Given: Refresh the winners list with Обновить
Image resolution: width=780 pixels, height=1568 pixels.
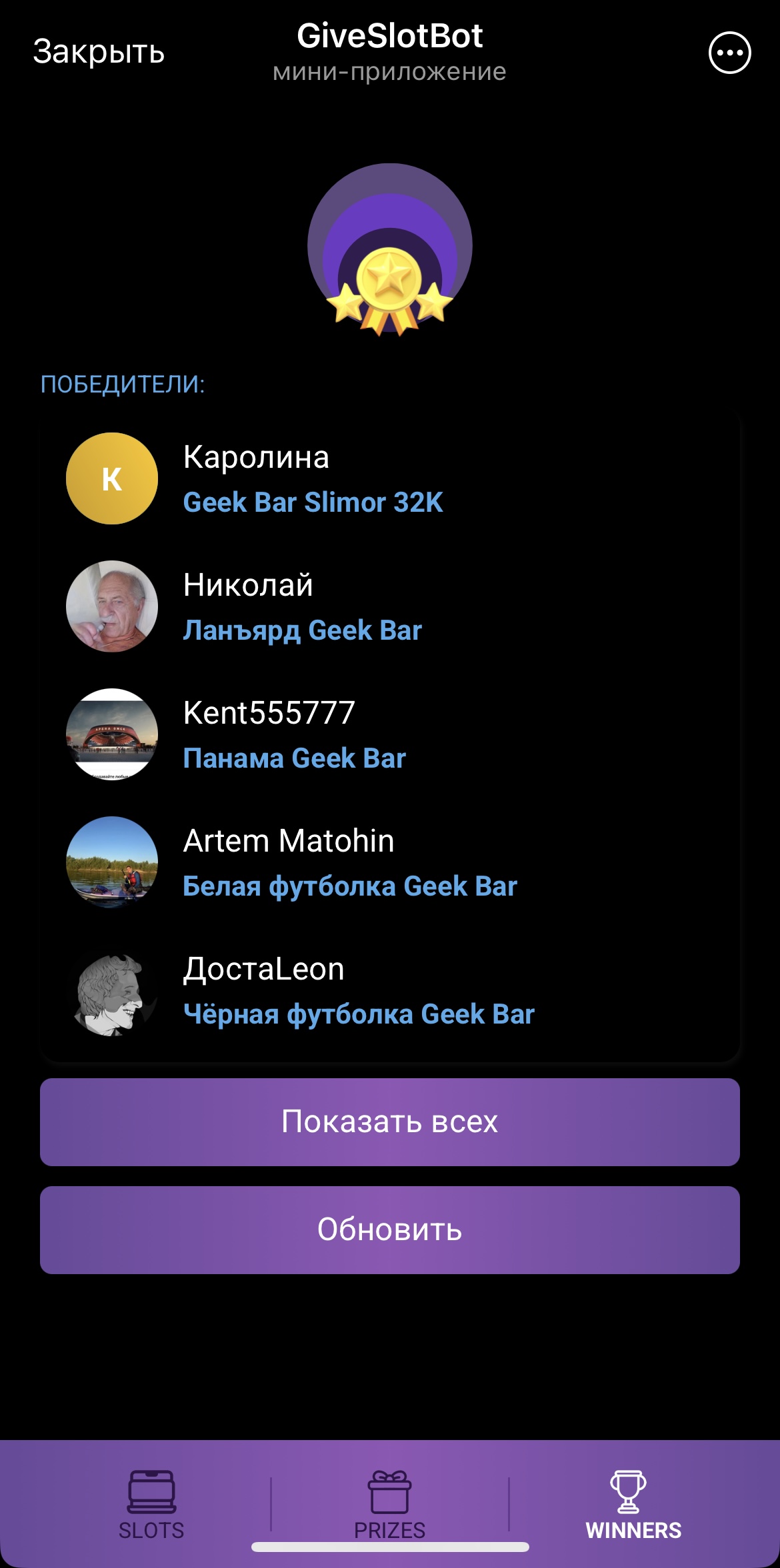Looking at the screenshot, I should (389, 1230).
